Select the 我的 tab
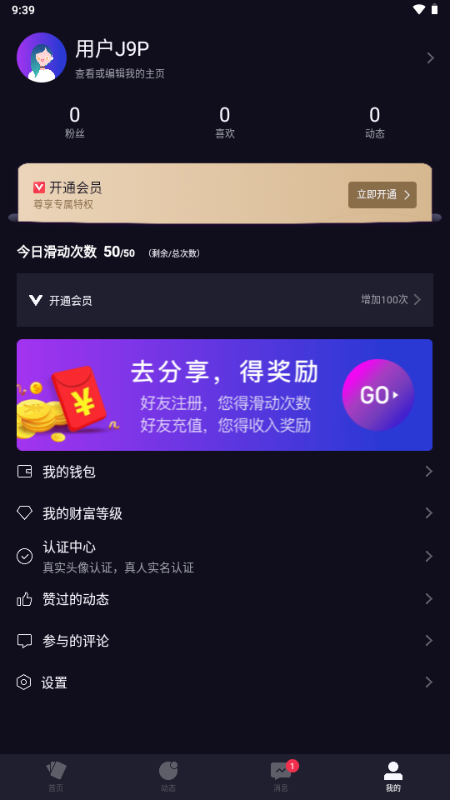This screenshot has width=450, height=800. coord(393,777)
